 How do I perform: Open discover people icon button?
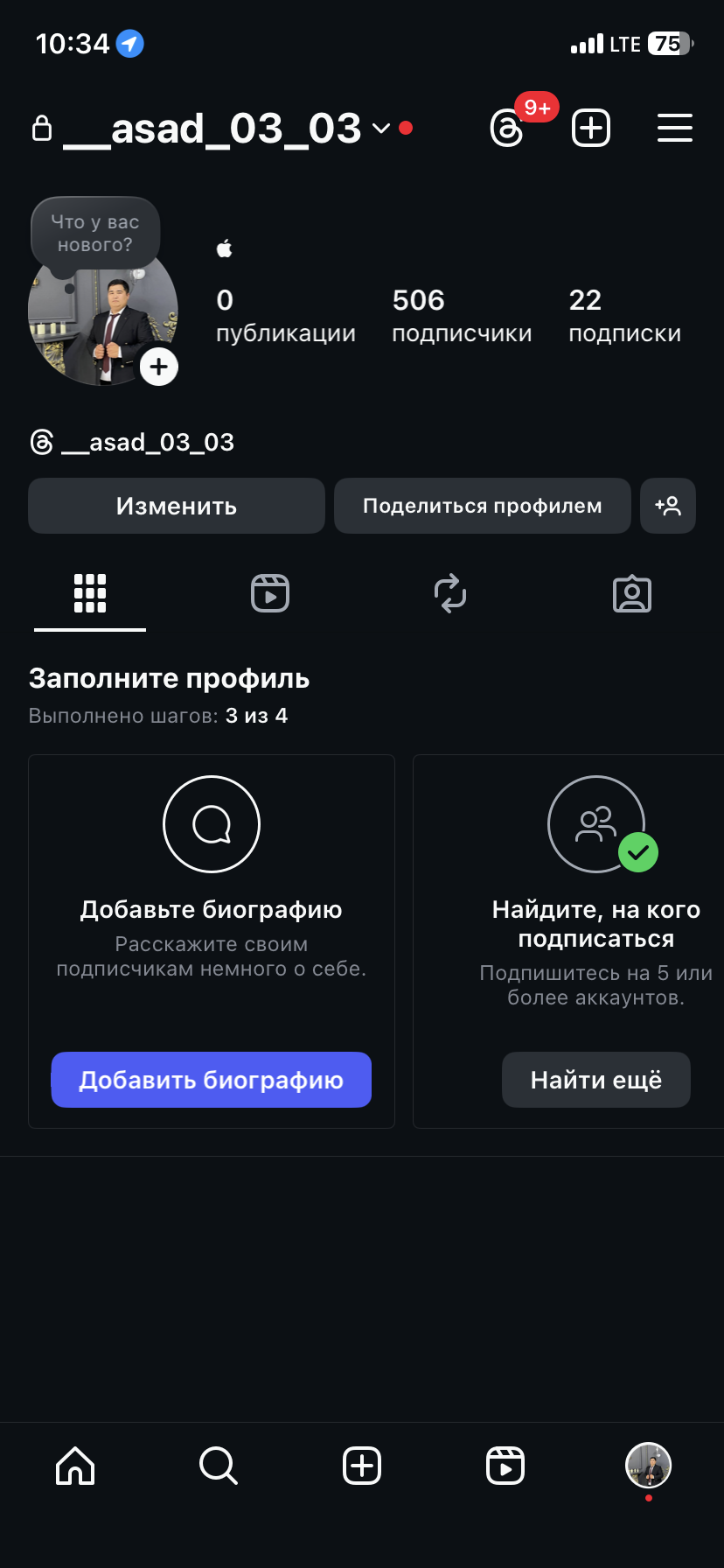pos(668,506)
